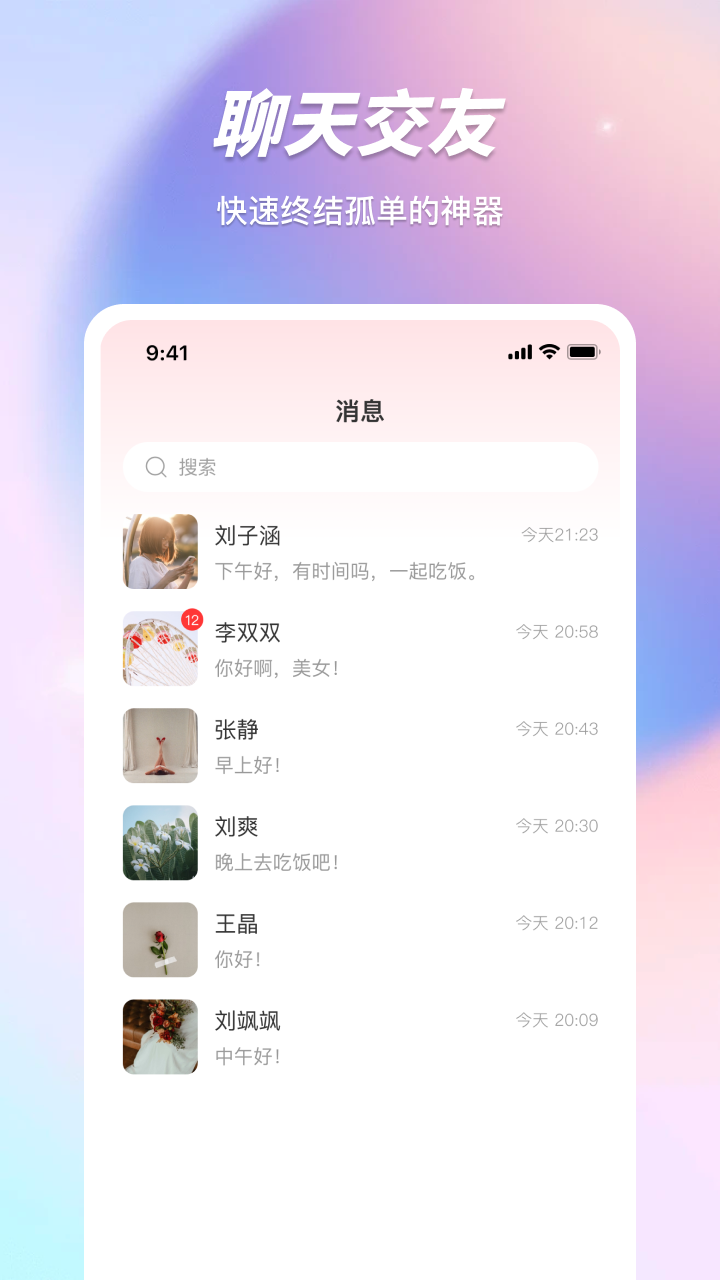
Task: Click the magnifying glass search icon
Action: coord(155,467)
